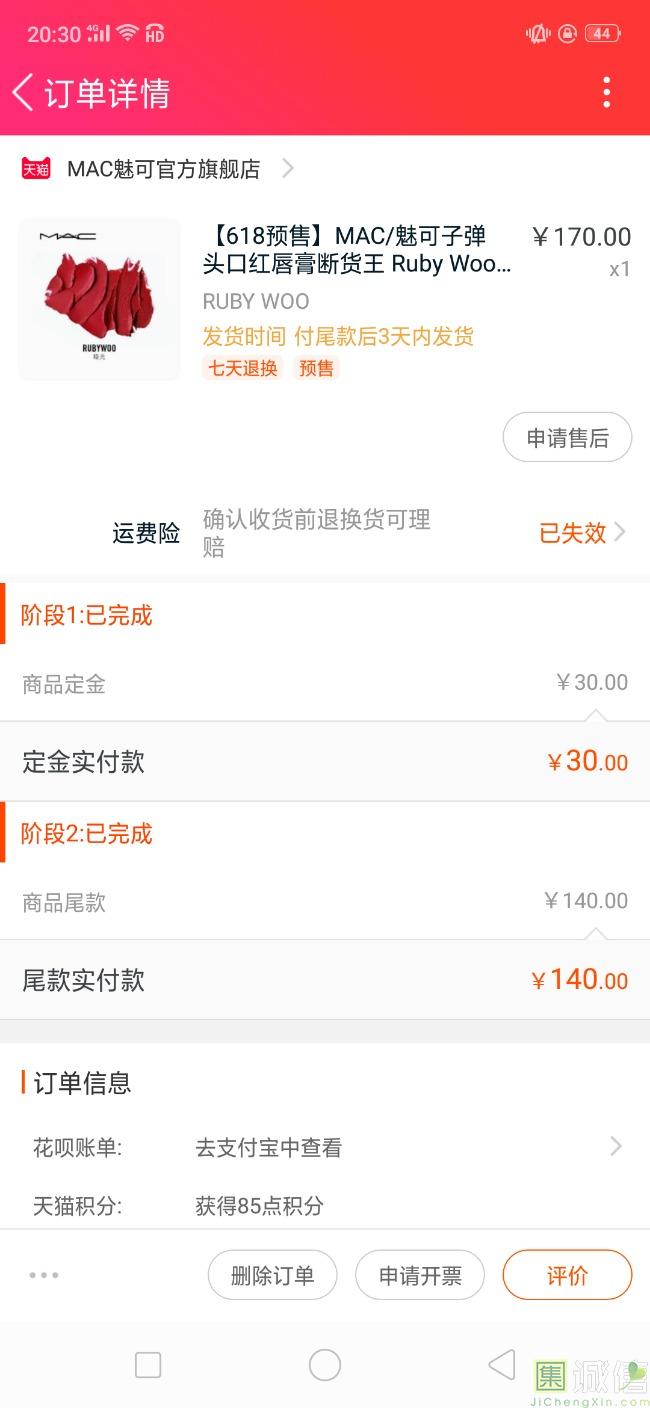Open the 运费险 已失效 details

tap(582, 533)
